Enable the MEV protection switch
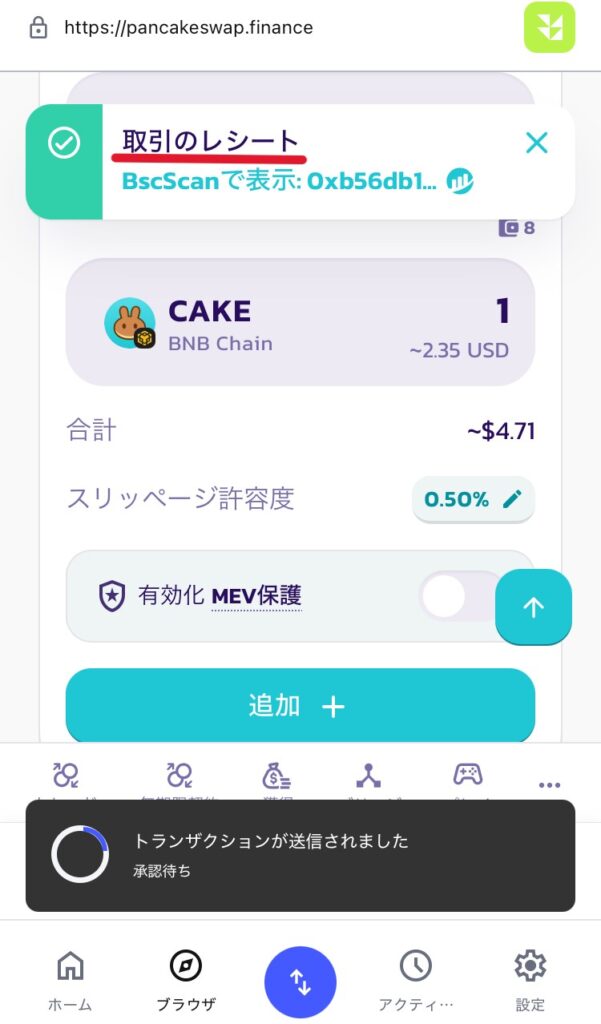Image resolution: width=601 pixels, height=1024 pixels. click(456, 597)
